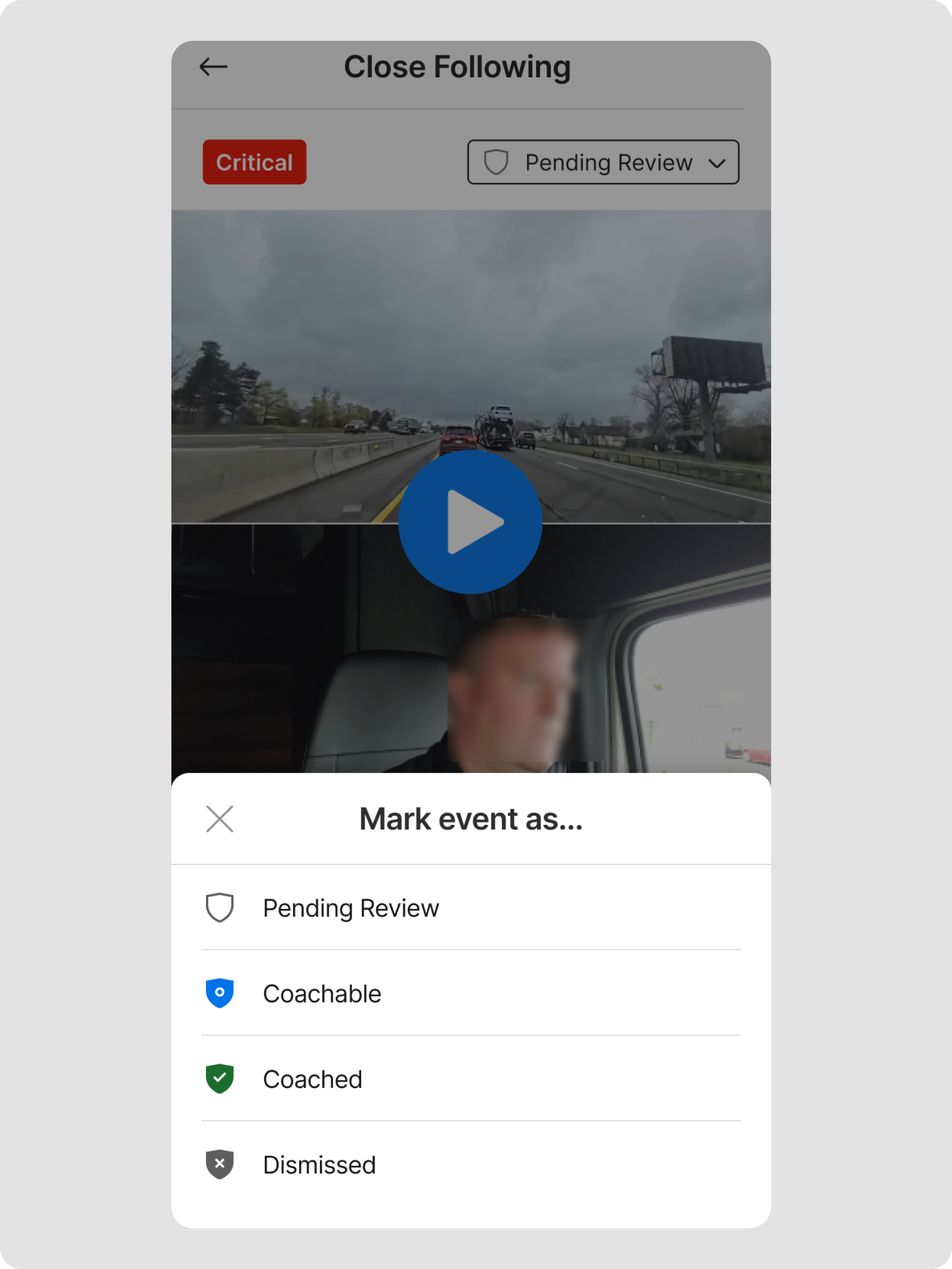This screenshot has height=1269, width=952.
Task: Select the Coachable option
Action: [322, 994]
